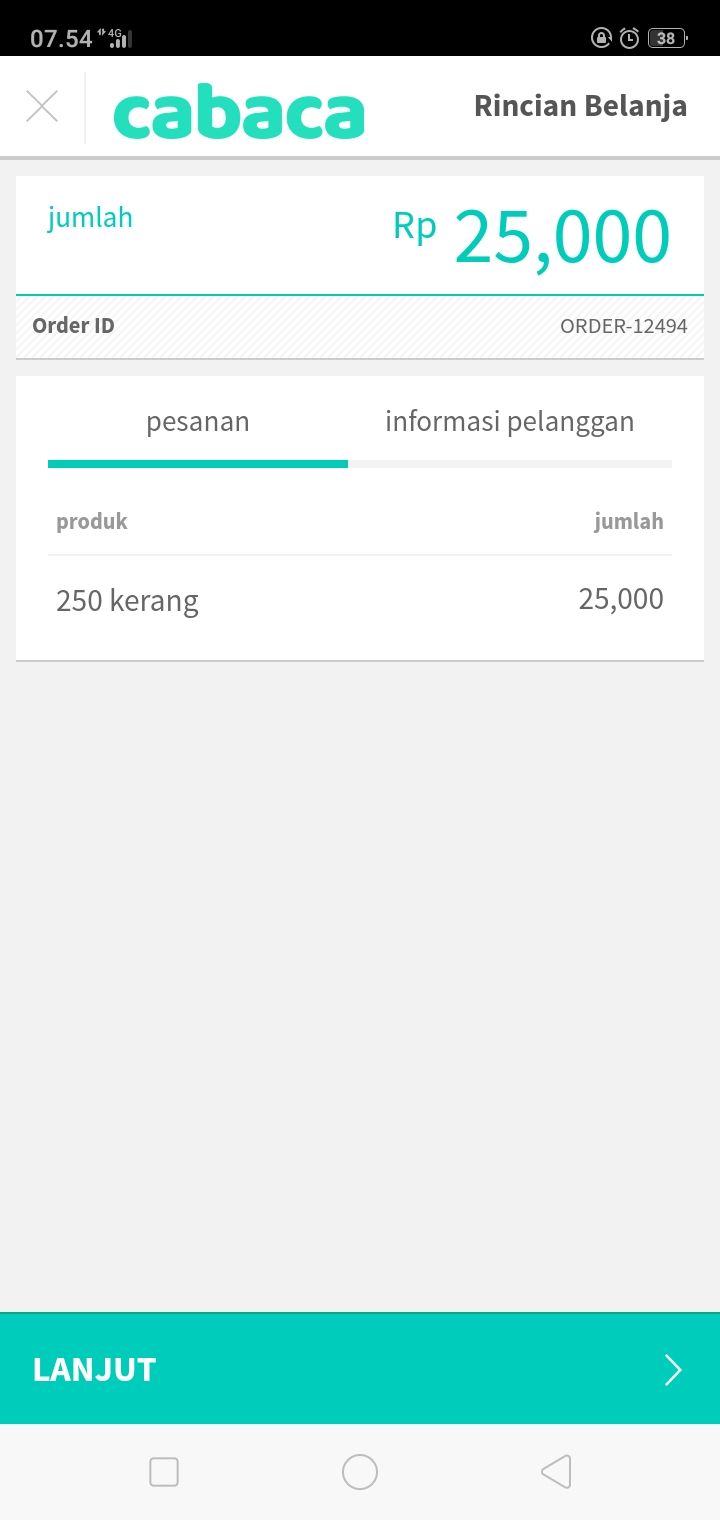Screen dimensions: 720x1520
Task: Continue with the LANJUT button
Action: coord(360,1369)
